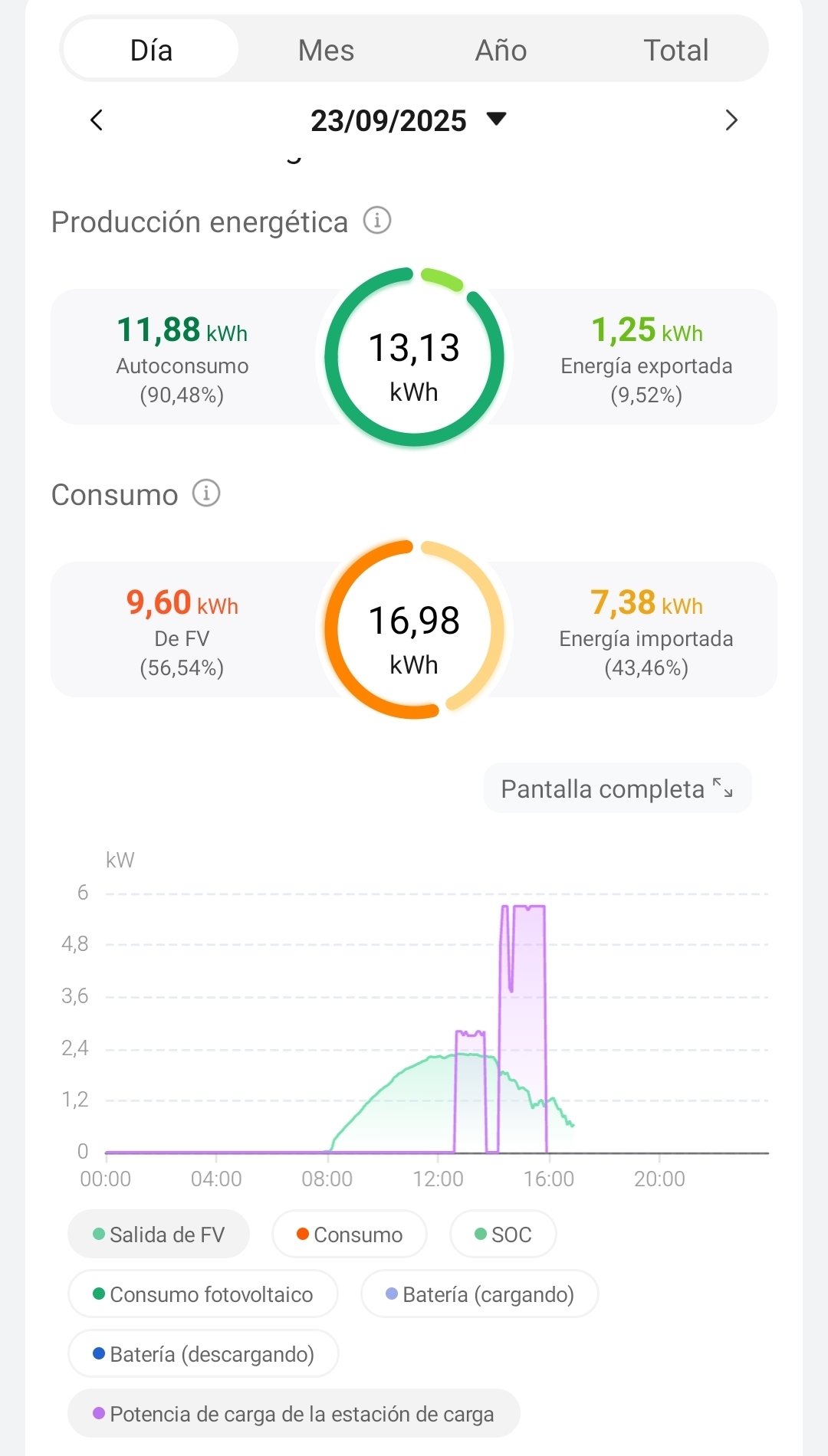Toggle Consumo fotovoltaico series

203,1294
